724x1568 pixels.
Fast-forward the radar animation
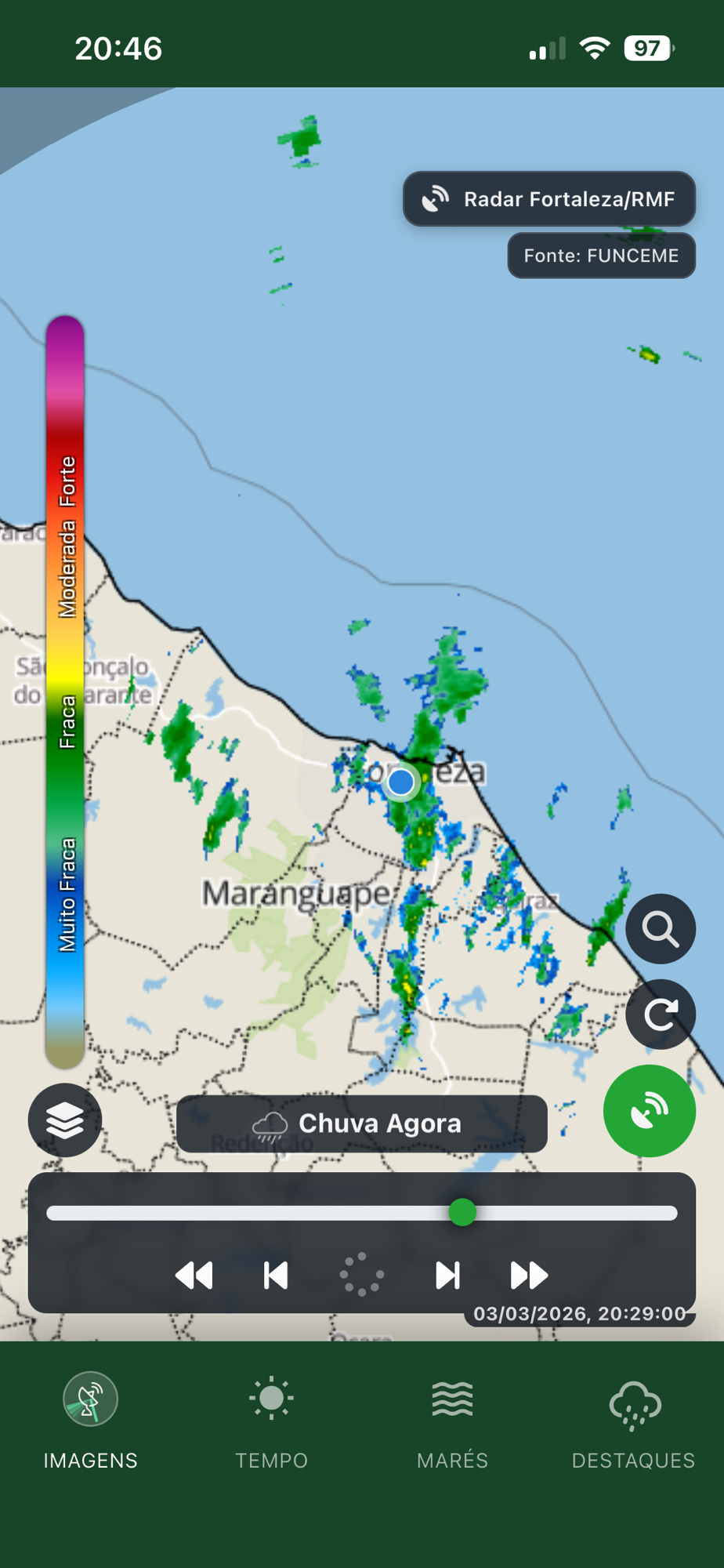[x=529, y=1276]
